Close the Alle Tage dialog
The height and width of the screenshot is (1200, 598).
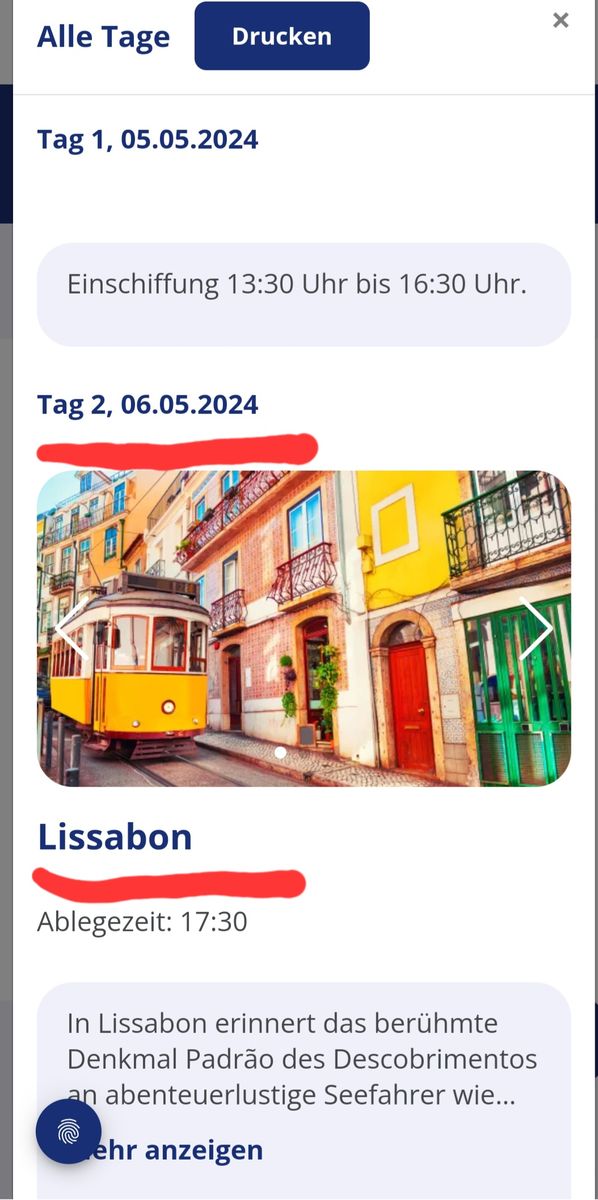561,20
